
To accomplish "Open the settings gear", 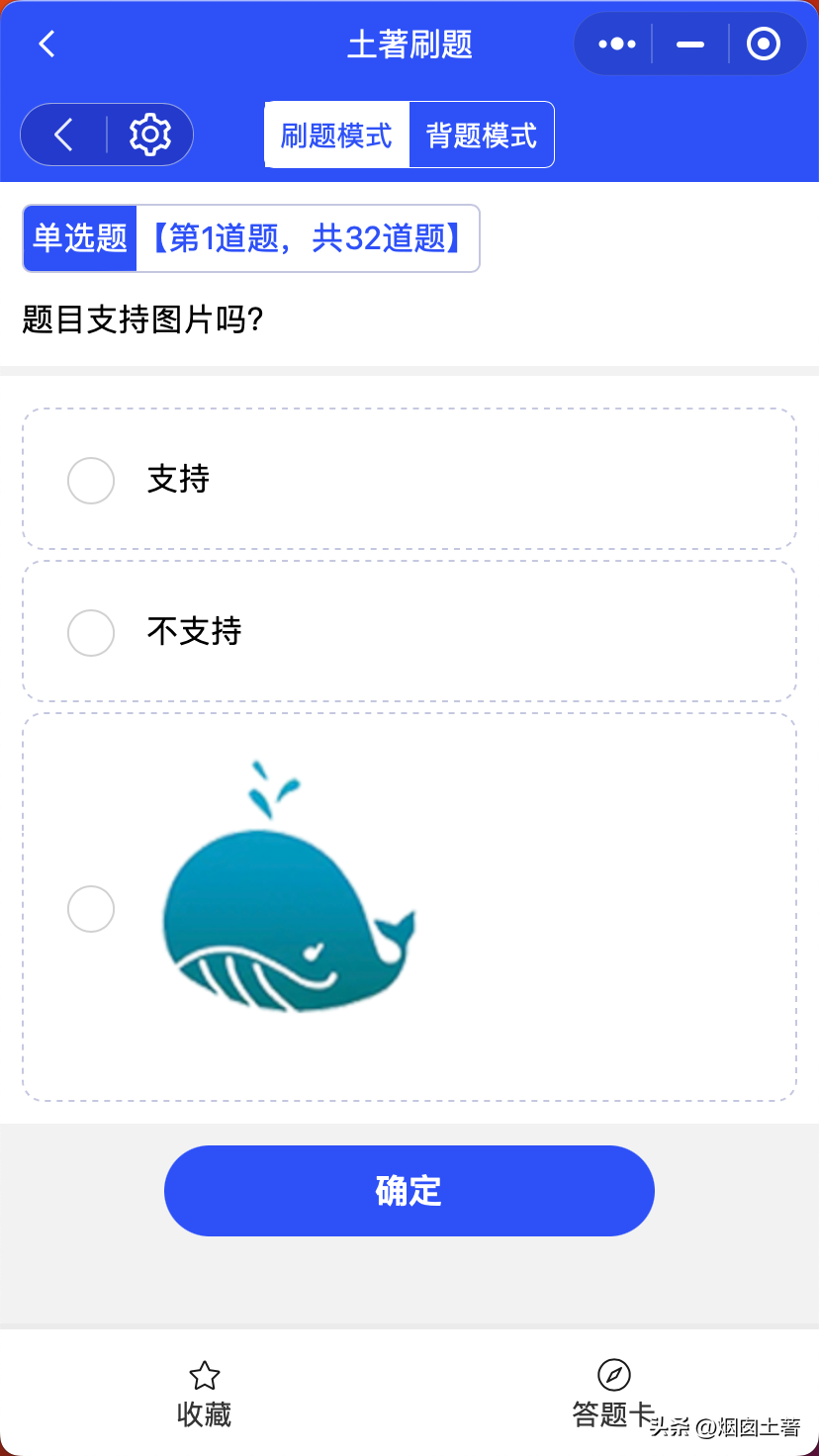I will click(150, 135).
